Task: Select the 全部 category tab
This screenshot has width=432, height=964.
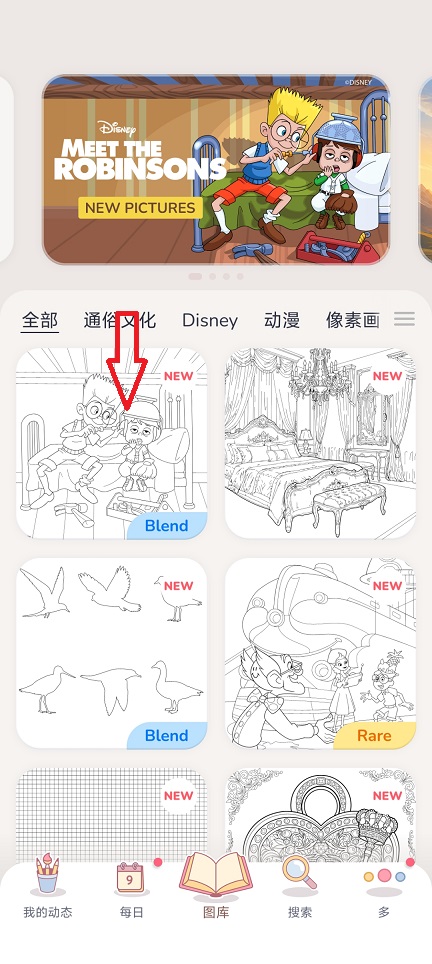Action: coord(40,320)
